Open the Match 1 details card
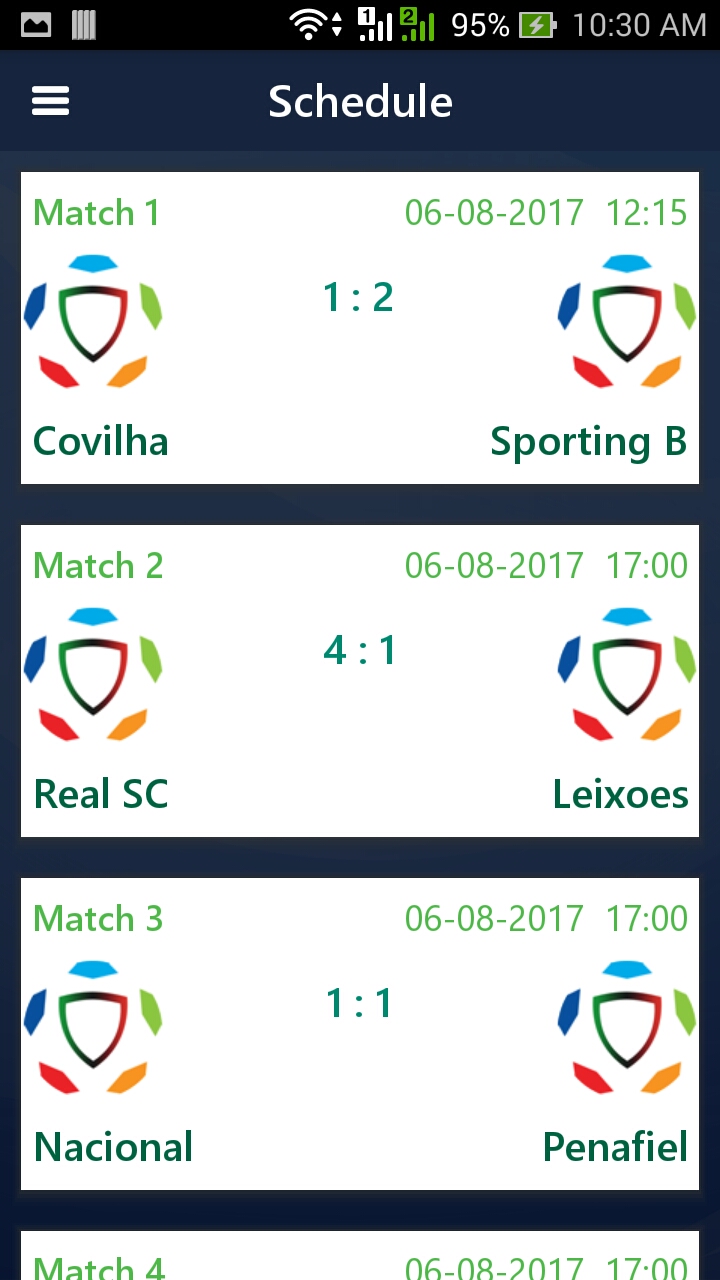Screen dimensions: 720x1280 tap(360, 327)
